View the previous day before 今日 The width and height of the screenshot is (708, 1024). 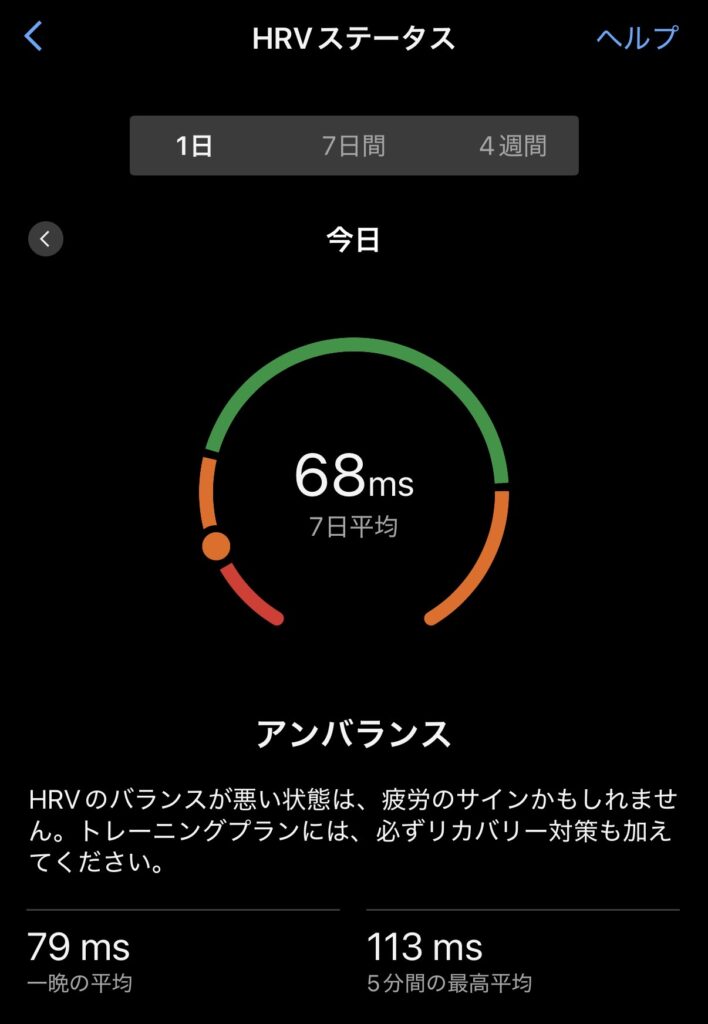coord(46,239)
